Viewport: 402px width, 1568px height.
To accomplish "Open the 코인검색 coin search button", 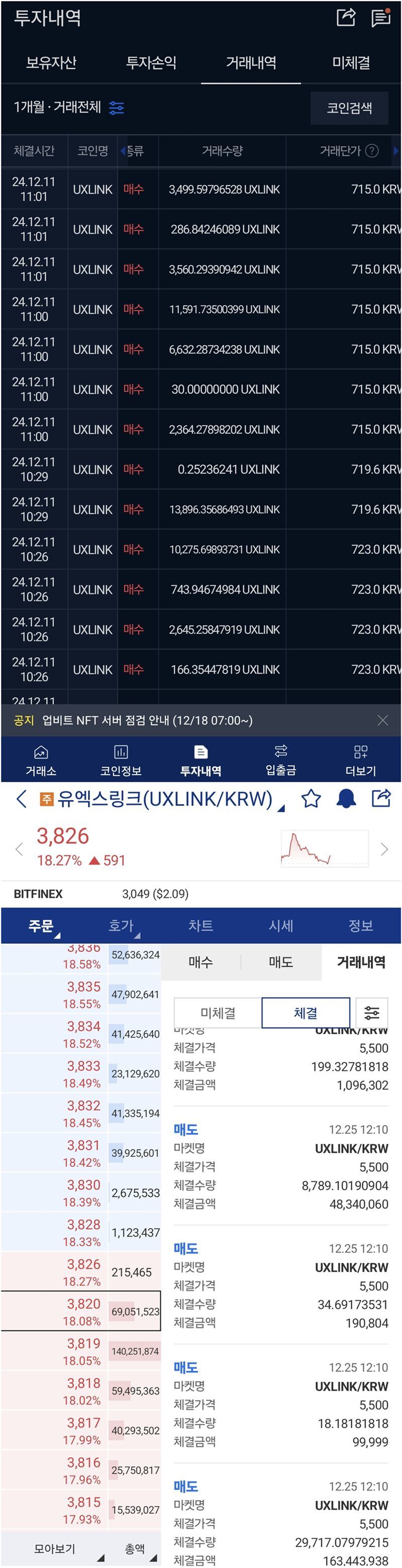I will [349, 108].
